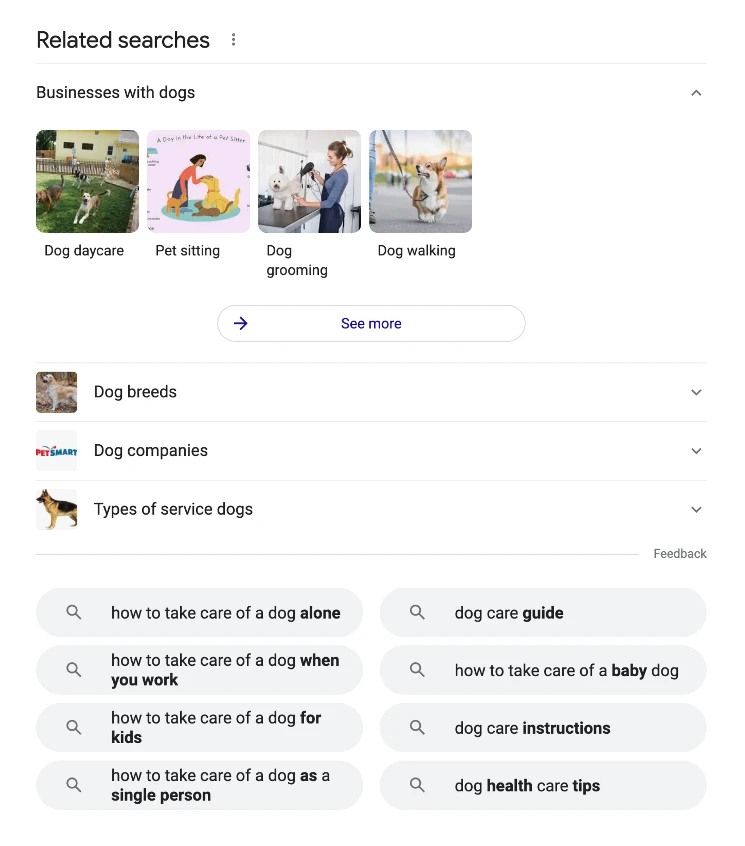The height and width of the screenshot is (846, 745).
Task: Expand the Dog companies row
Action: (x=370, y=451)
